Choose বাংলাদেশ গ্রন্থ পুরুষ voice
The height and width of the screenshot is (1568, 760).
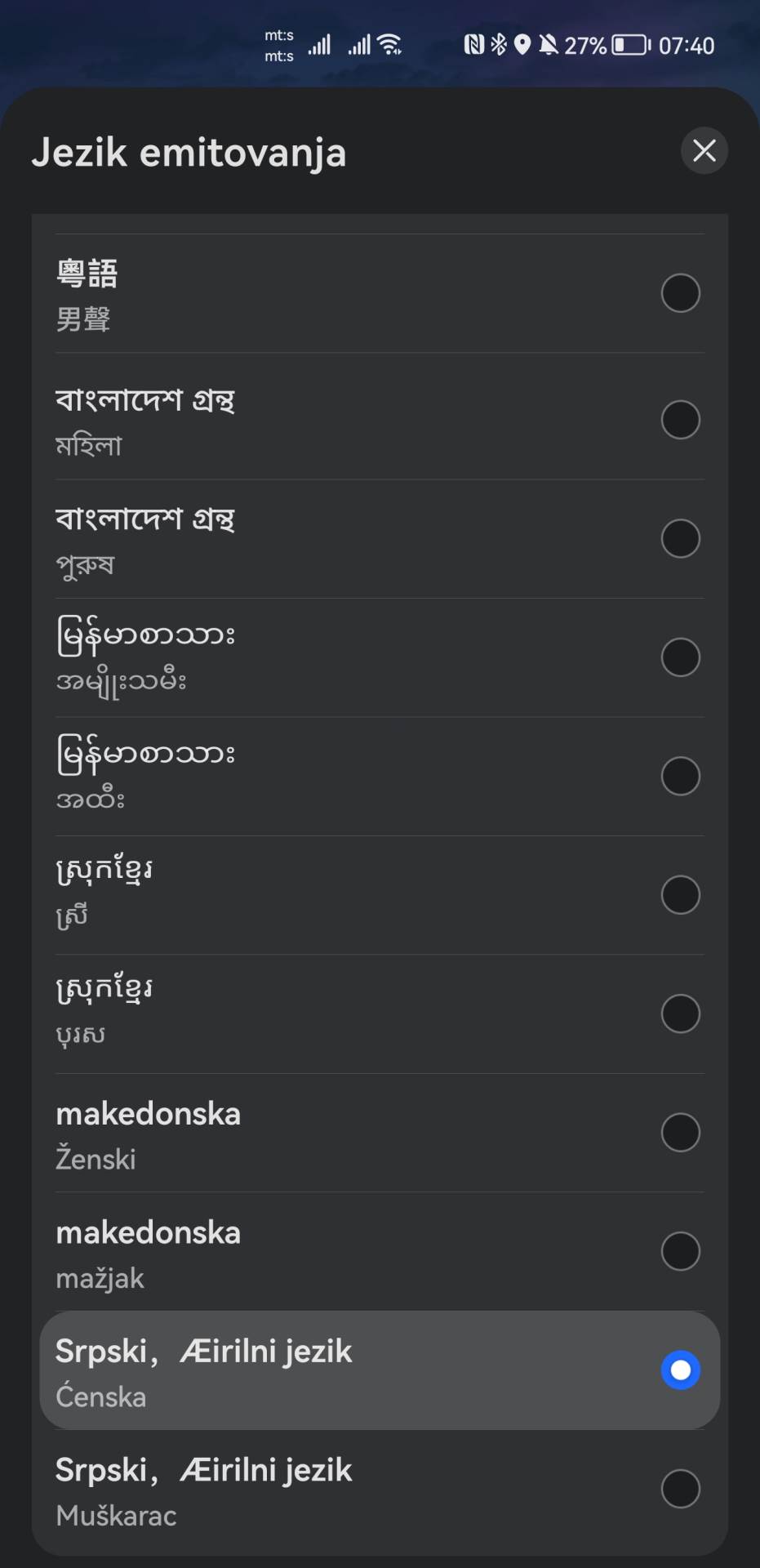tap(679, 539)
